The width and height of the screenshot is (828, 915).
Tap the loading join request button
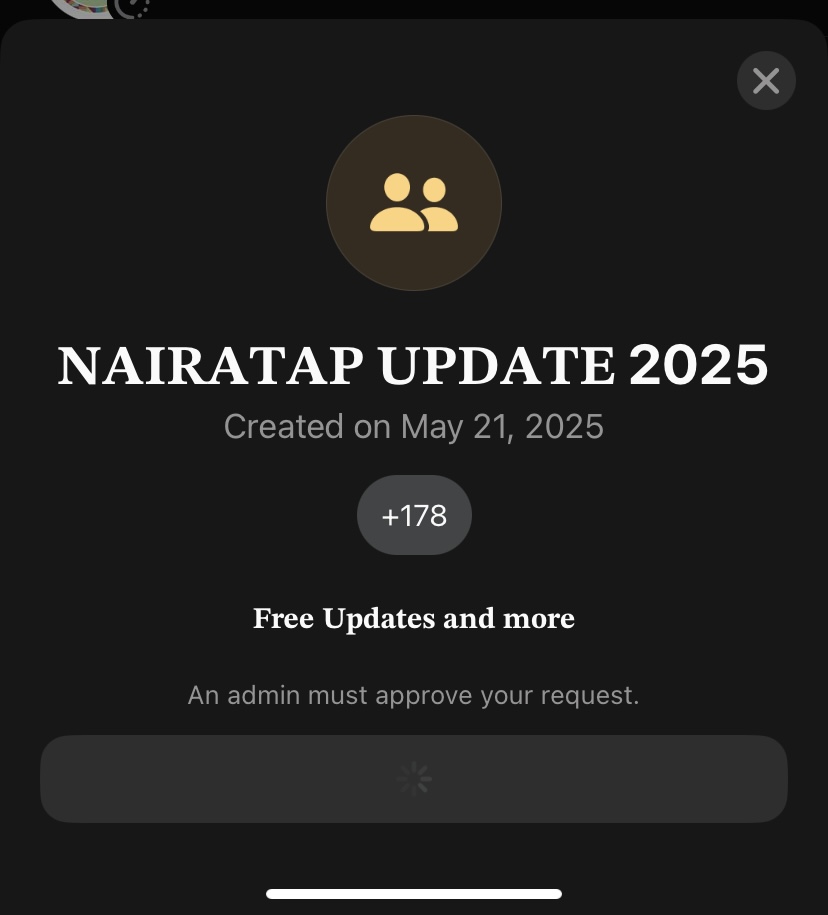(414, 779)
